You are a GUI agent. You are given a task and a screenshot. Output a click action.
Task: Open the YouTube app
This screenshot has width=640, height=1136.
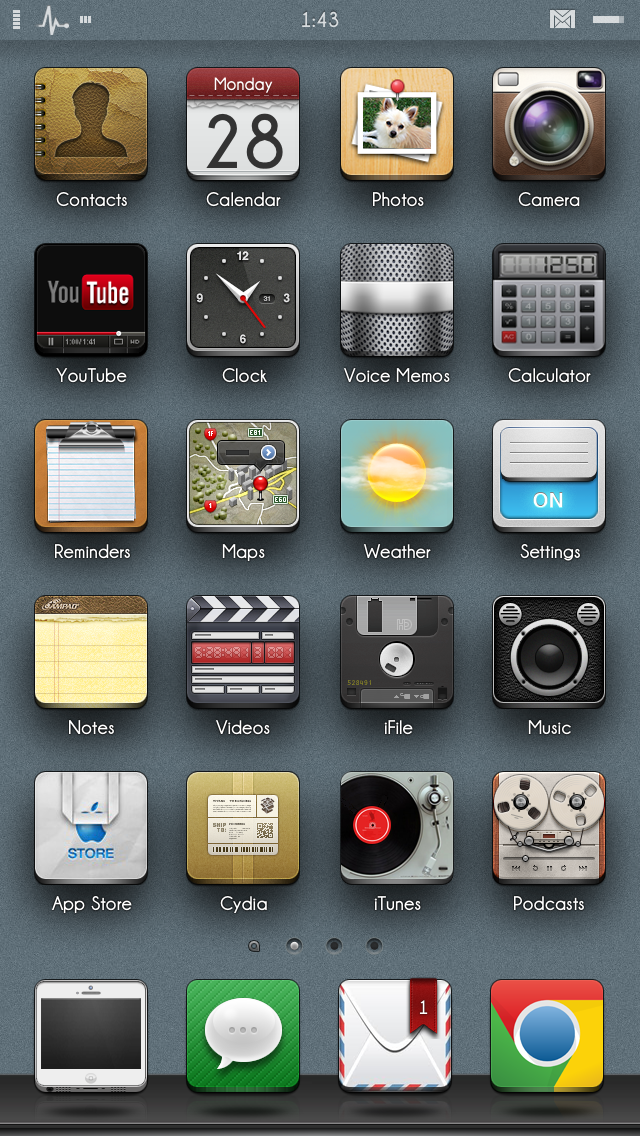(x=91, y=300)
